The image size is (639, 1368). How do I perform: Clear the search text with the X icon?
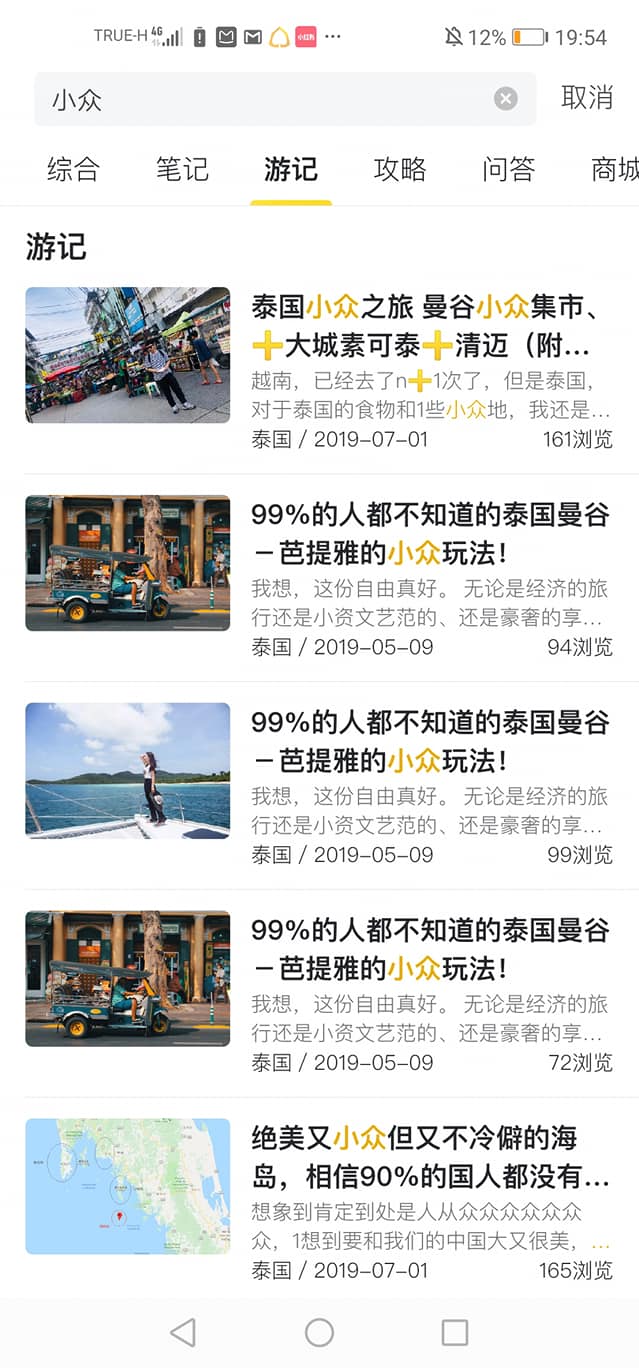coord(506,99)
